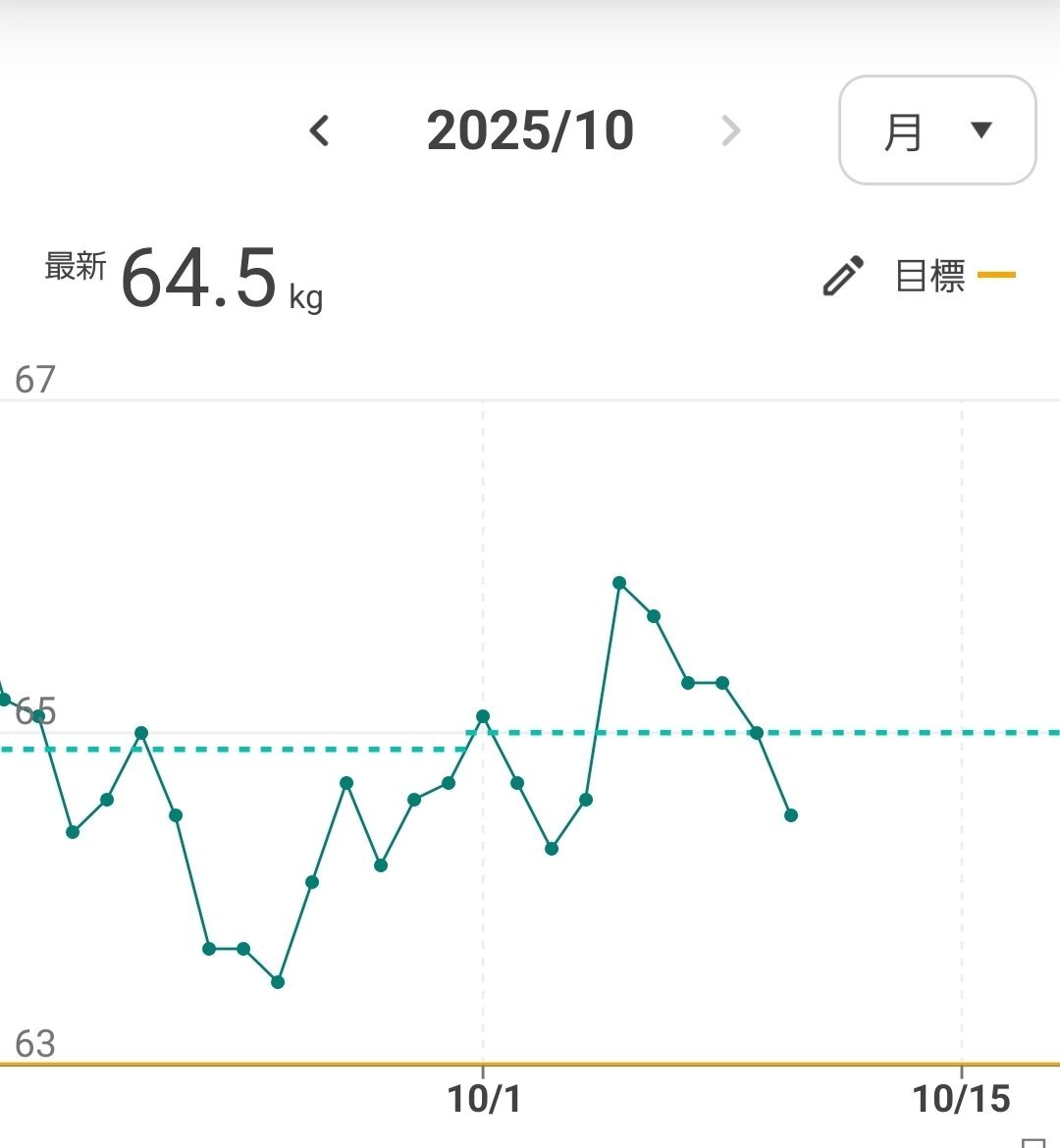Go to the next month

[x=730, y=130]
